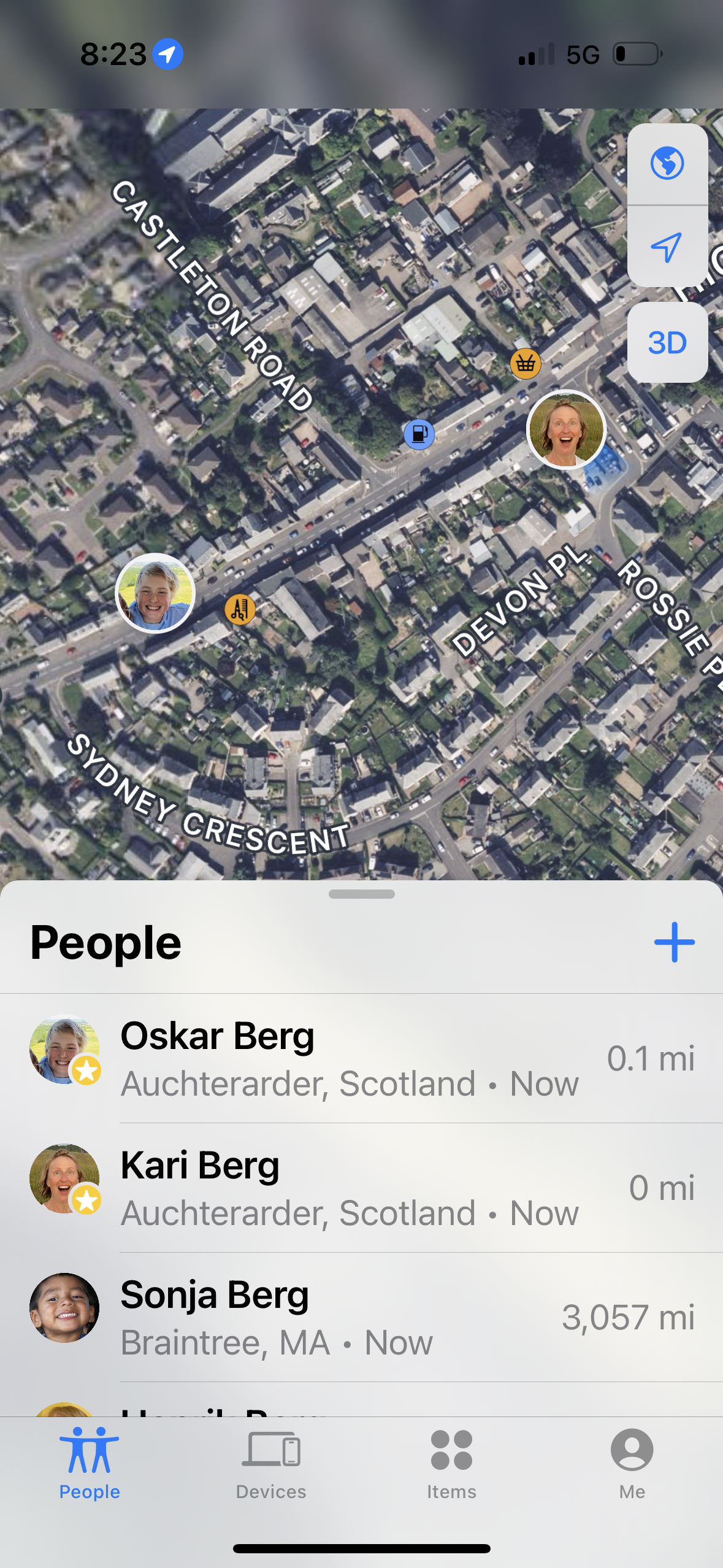The width and height of the screenshot is (723, 1568).
Task: Center map on my current location
Action: [667, 247]
